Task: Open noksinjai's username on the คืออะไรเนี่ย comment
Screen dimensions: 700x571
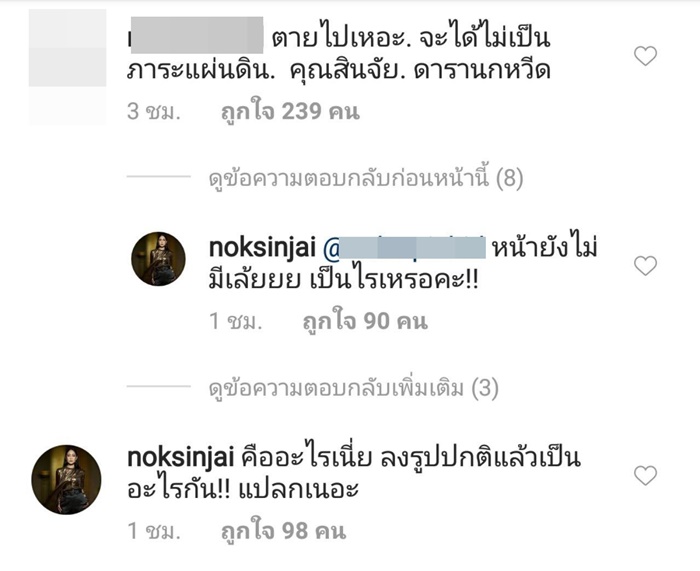Action: [179, 457]
